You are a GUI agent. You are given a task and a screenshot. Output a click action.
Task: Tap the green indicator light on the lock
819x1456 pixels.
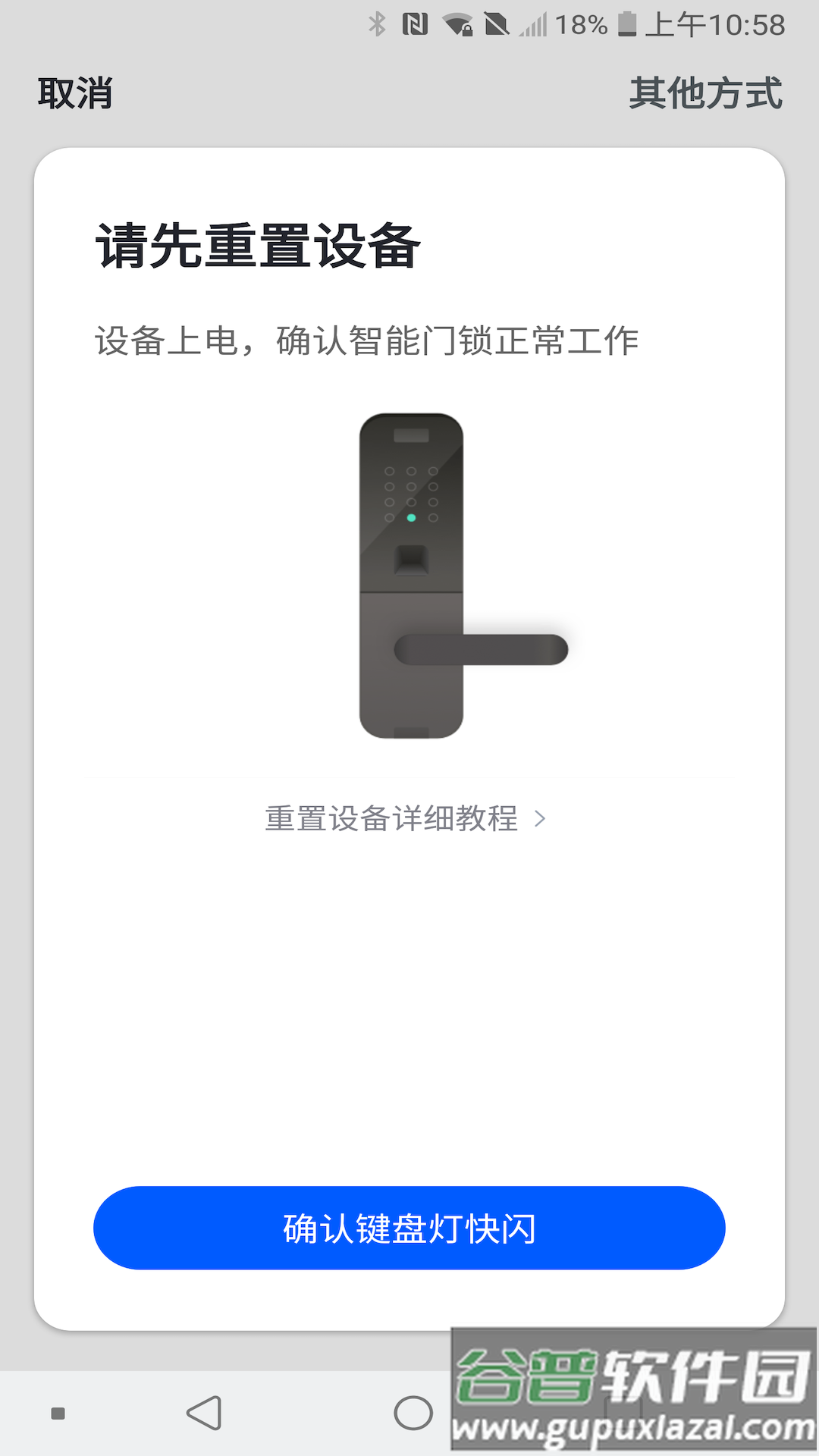(x=410, y=516)
